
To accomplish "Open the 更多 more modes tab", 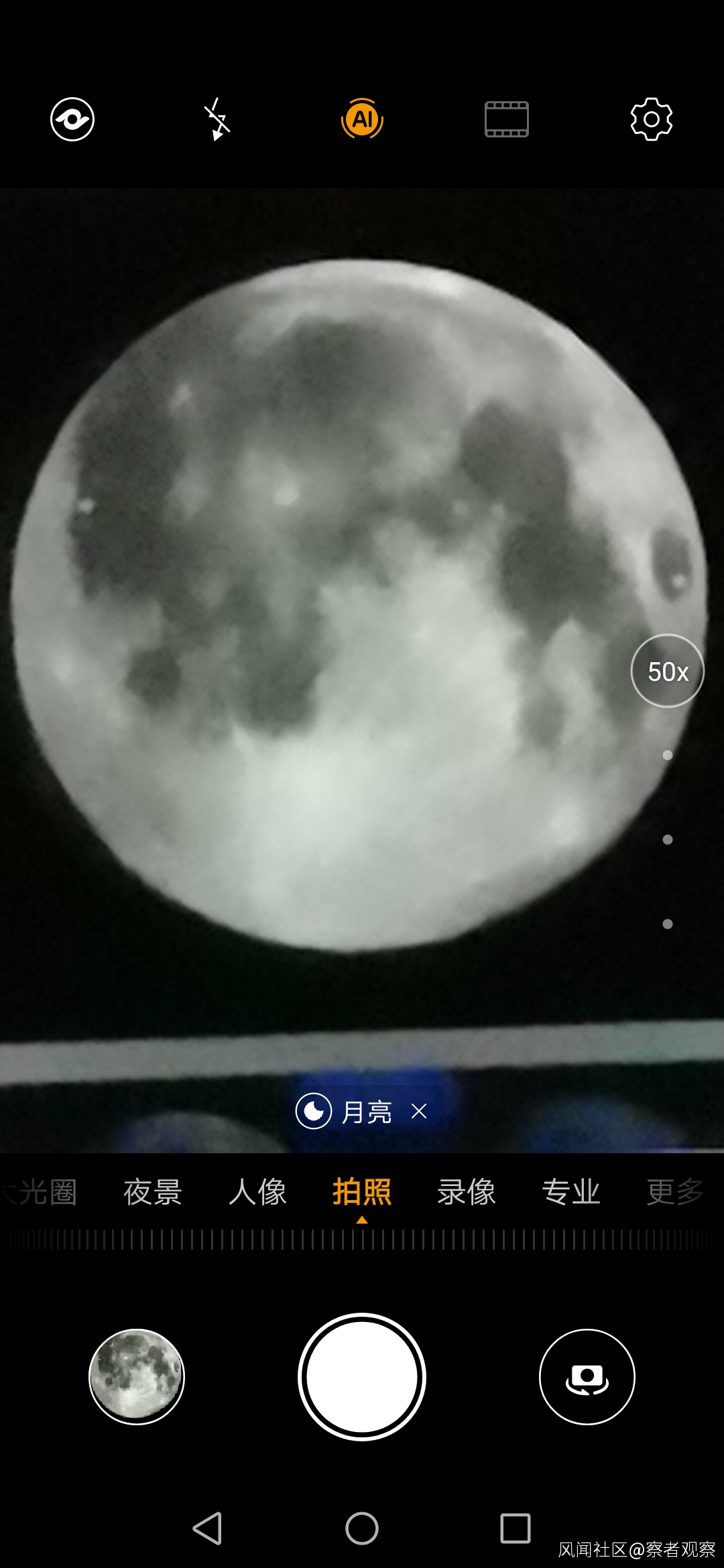I will tap(676, 1192).
